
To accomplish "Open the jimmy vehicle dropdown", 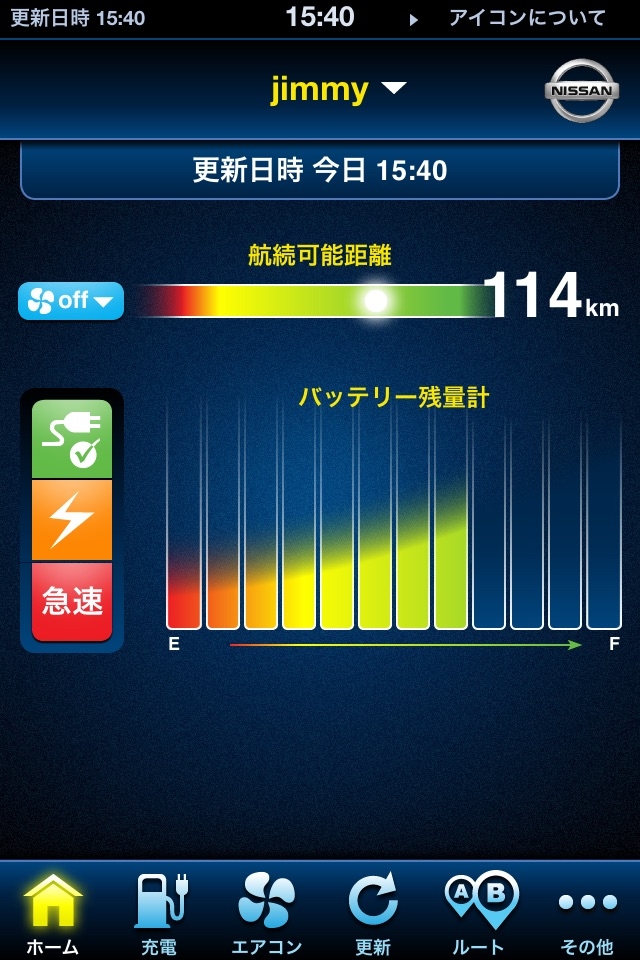I will (x=338, y=89).
